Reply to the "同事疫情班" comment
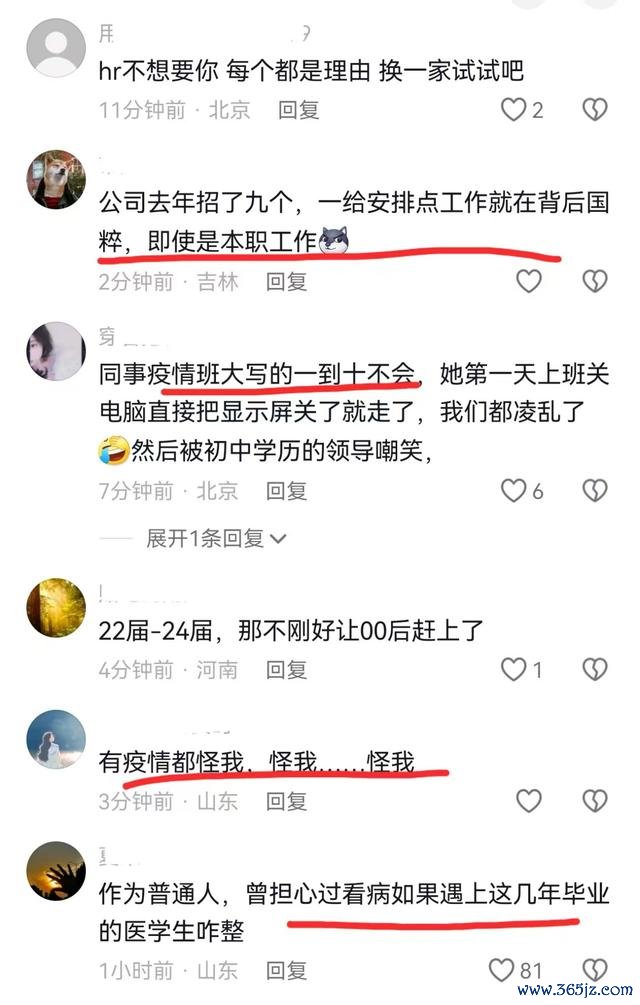 [286, 491]
